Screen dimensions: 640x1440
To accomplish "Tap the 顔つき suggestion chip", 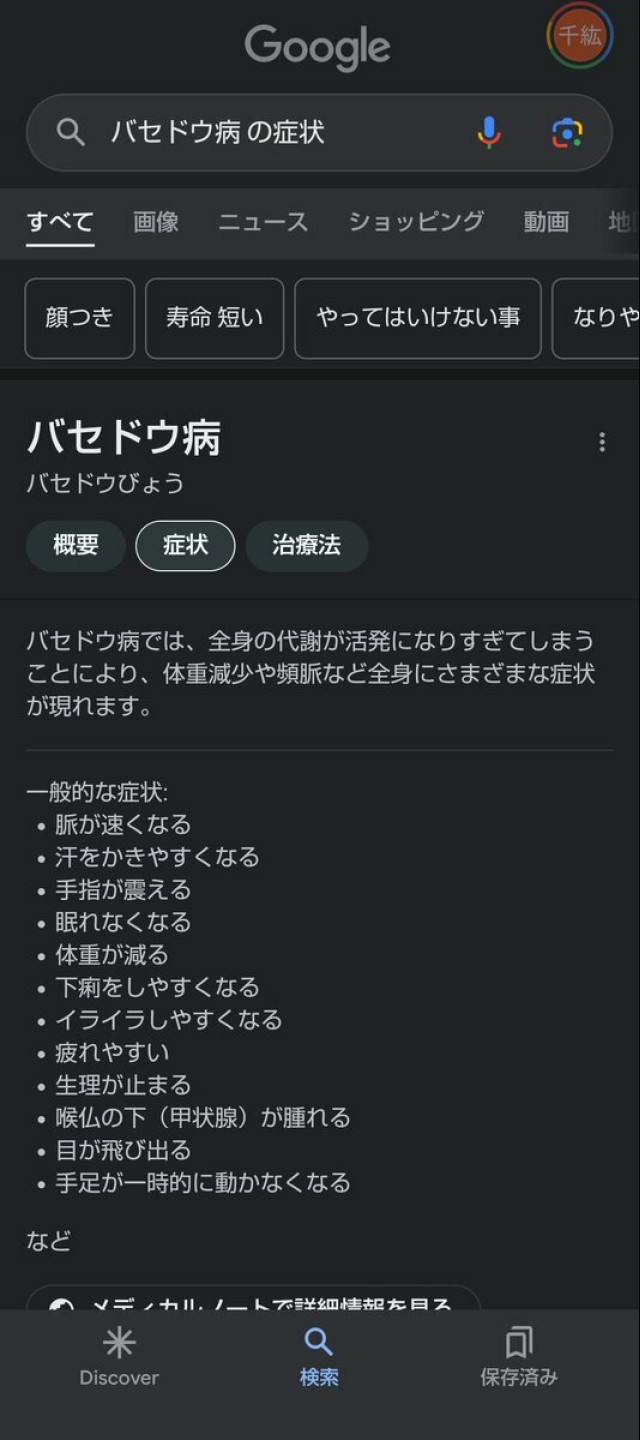I will 79,318.
